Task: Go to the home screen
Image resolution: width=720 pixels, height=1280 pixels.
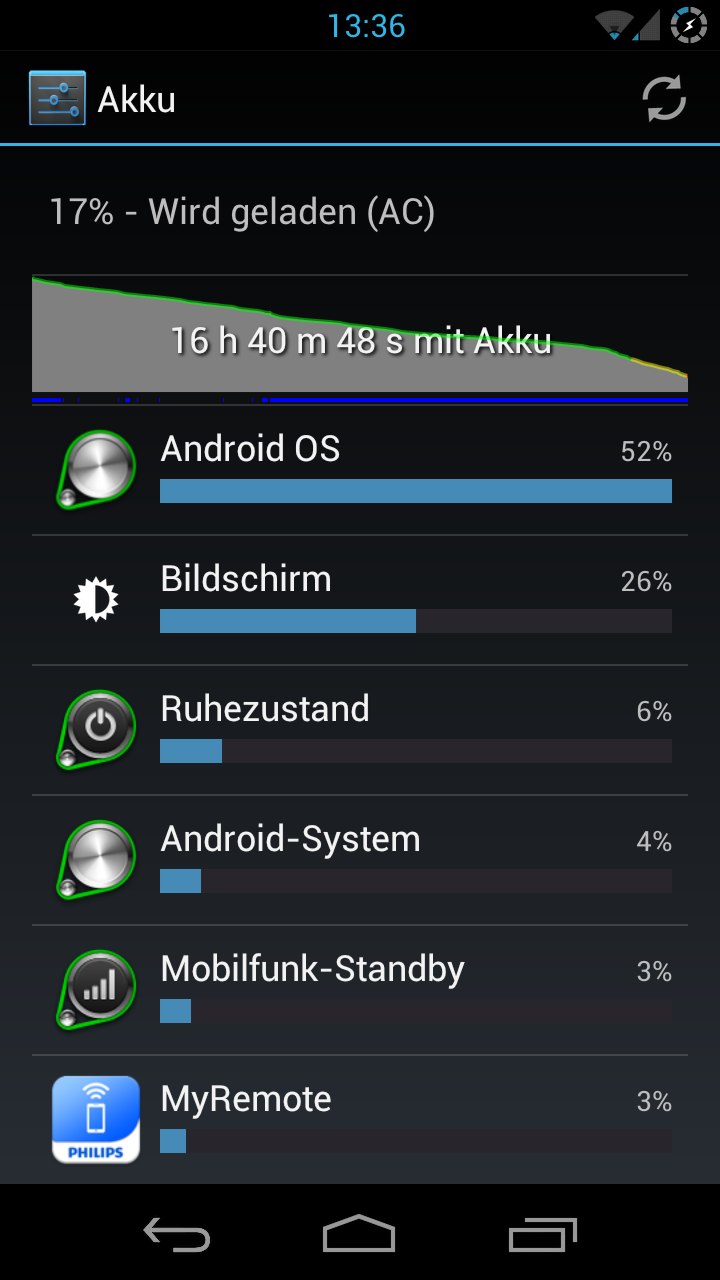Action: [359, 1234]
